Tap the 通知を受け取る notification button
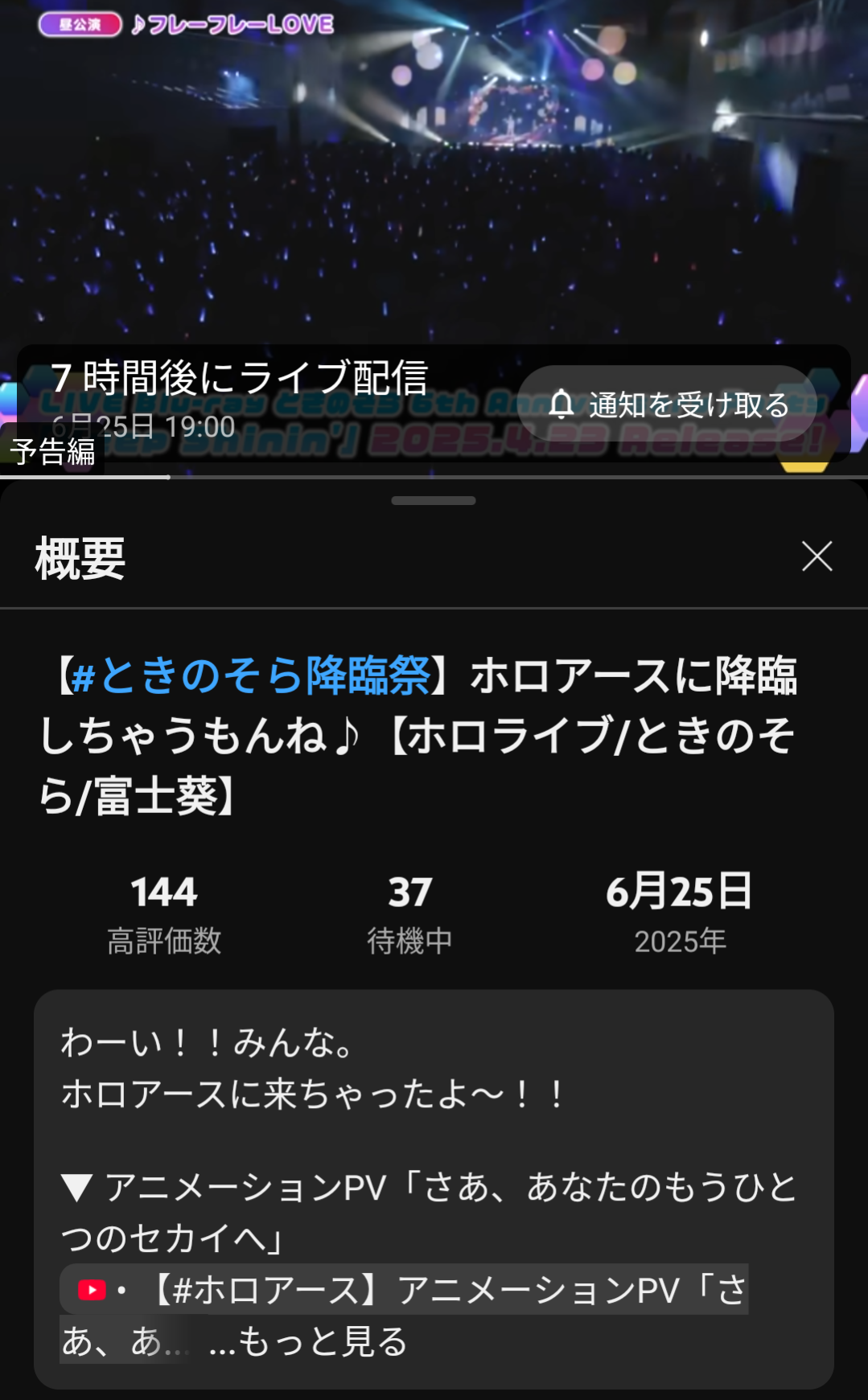Image resolution: width=868 pixels, height=1400 pixels. 667,404
